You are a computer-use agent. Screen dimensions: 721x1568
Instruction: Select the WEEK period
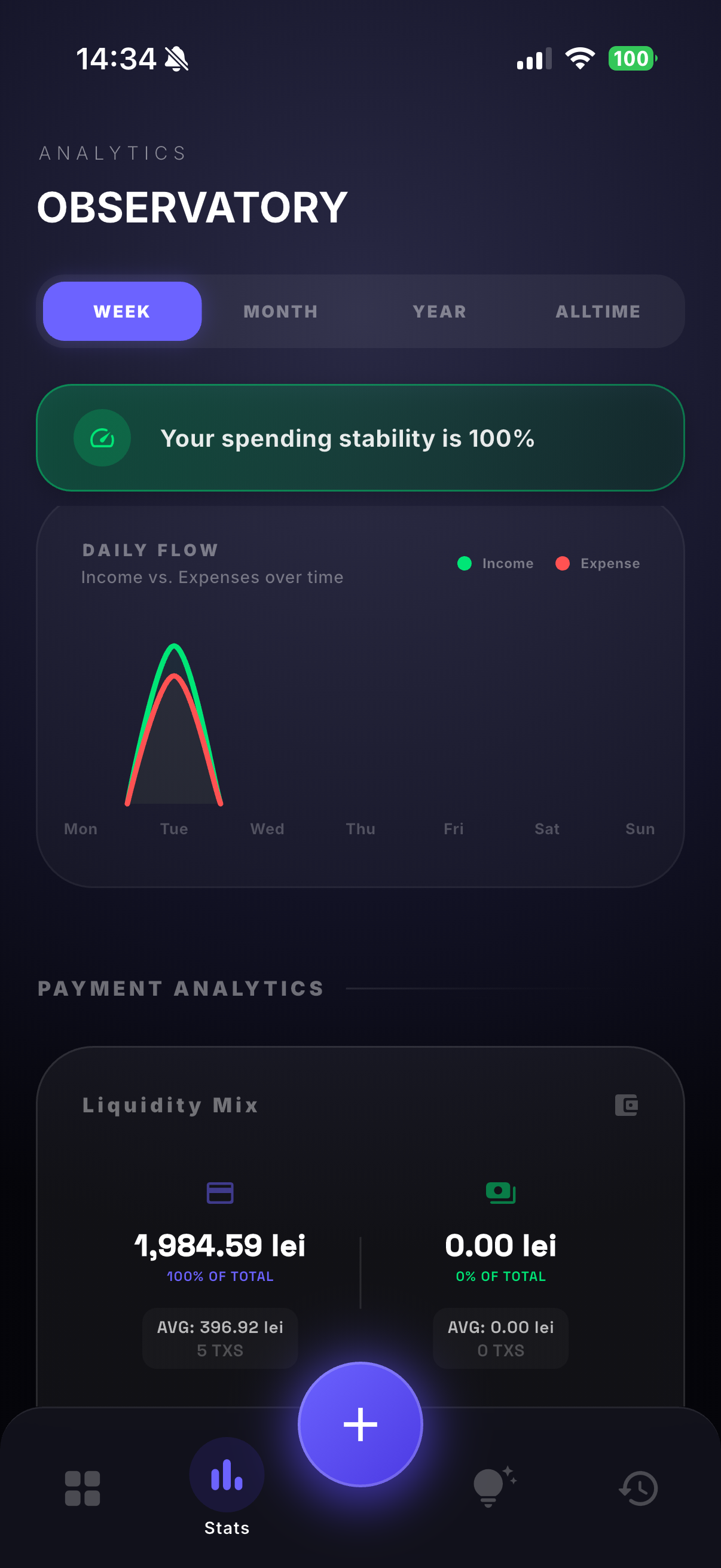click(122, 311)
